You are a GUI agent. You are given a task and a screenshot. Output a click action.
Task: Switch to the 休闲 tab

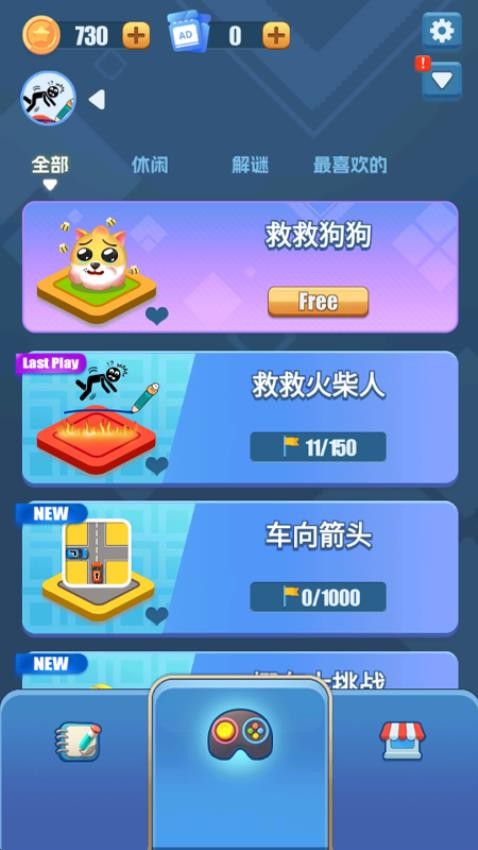pos(150,165)
